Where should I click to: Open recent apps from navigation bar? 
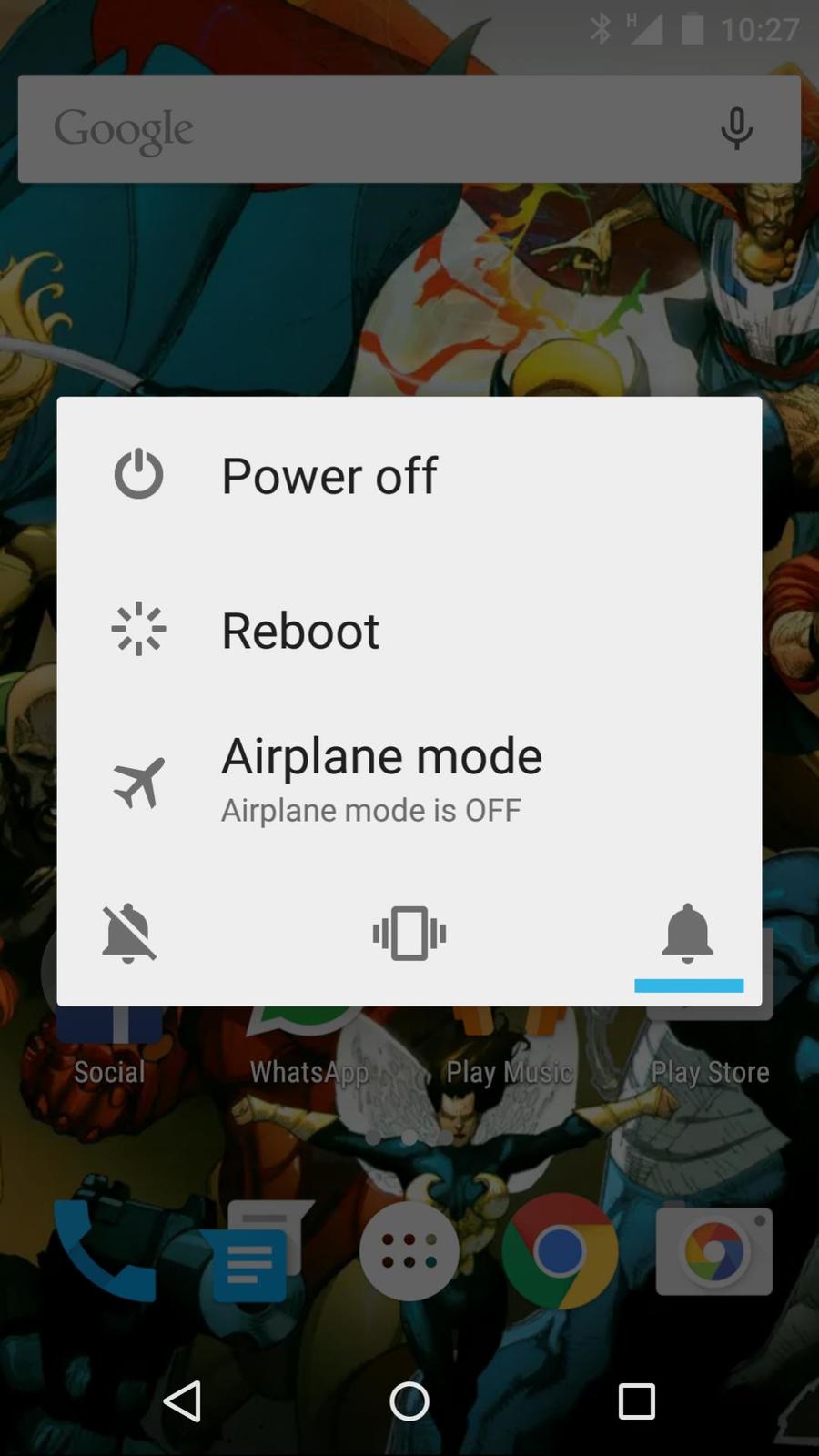pyautogui.click(x=637, y=1401)
